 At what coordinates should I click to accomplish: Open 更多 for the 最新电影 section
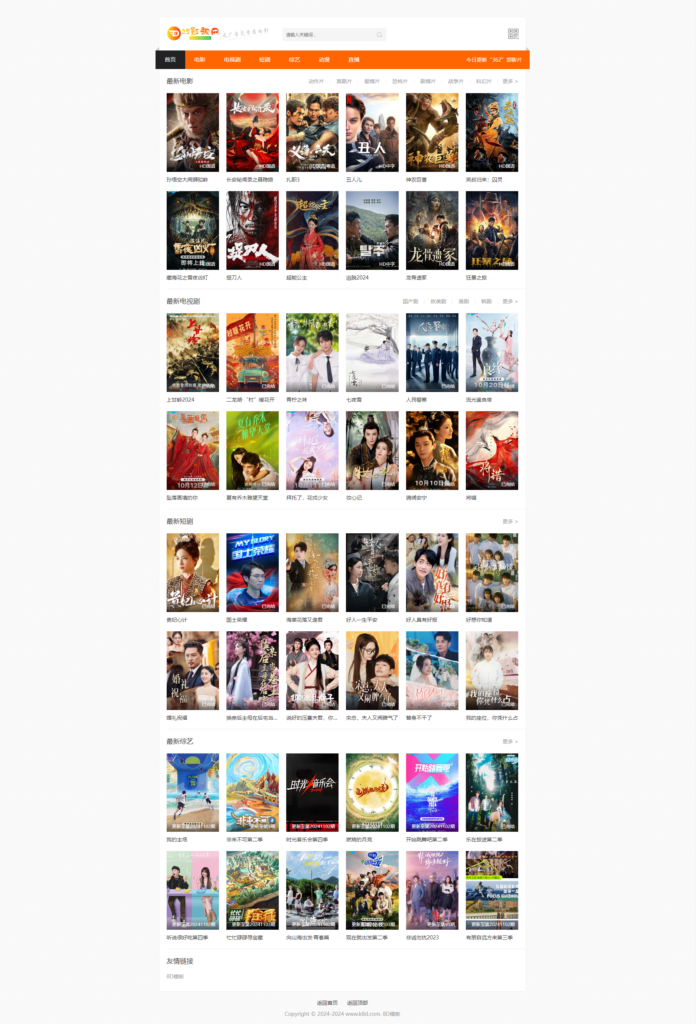(x=509, y=81)
